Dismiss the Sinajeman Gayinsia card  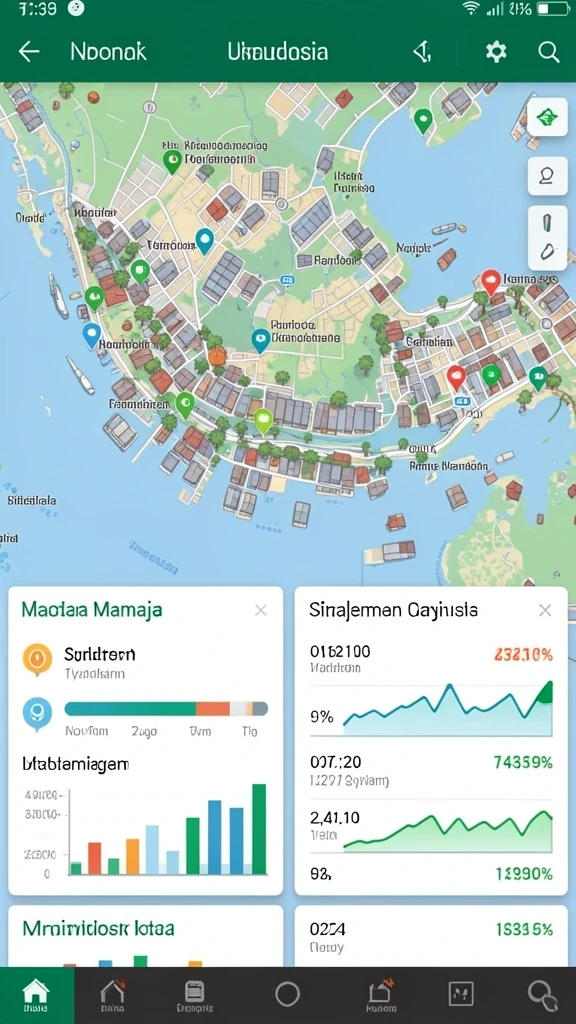point(545,611)
